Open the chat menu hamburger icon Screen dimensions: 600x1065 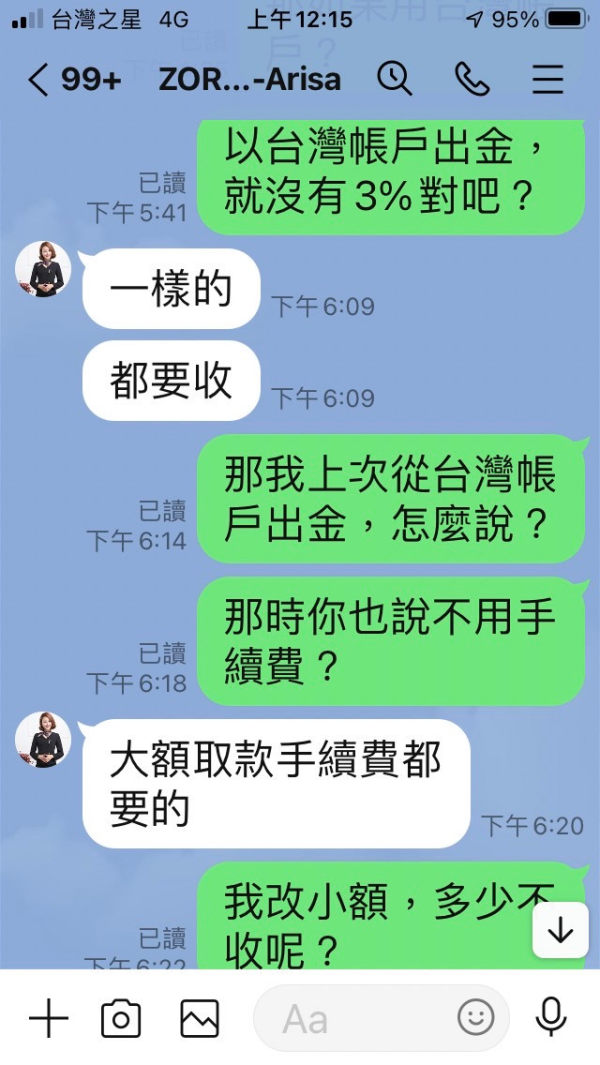(548, 79)
